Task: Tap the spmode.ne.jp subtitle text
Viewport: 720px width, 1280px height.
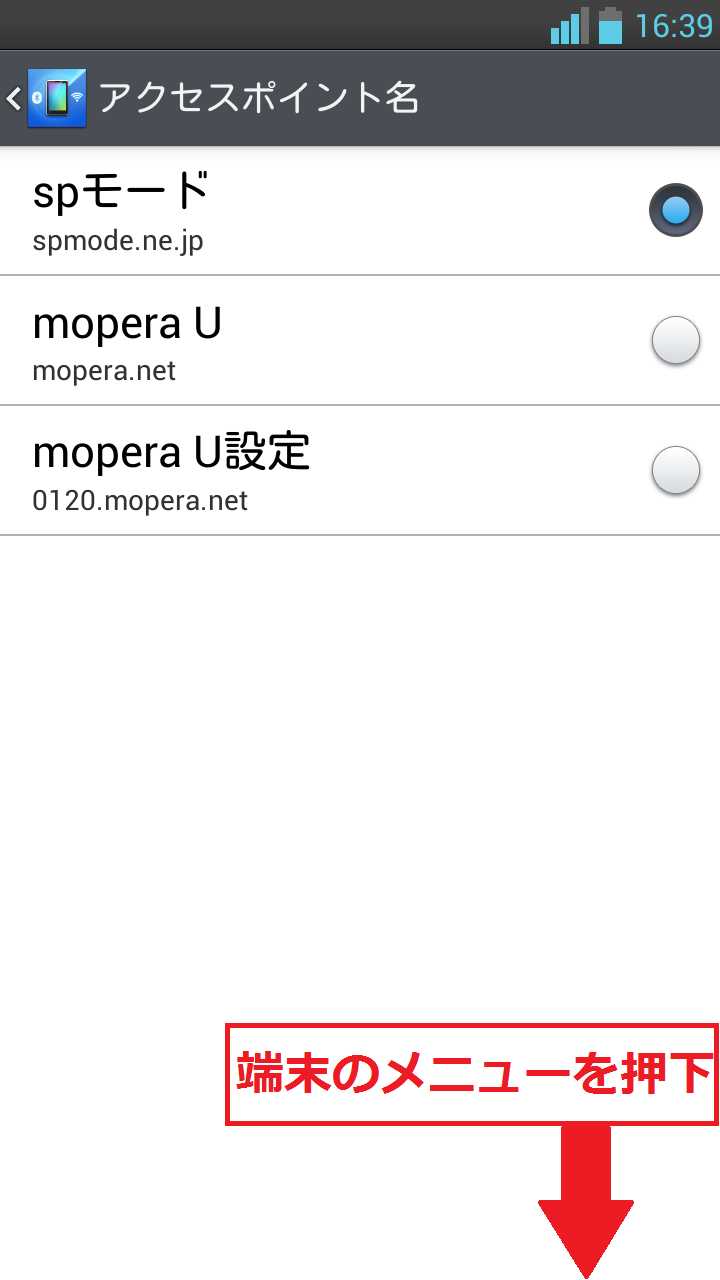Action: point(117,241)
